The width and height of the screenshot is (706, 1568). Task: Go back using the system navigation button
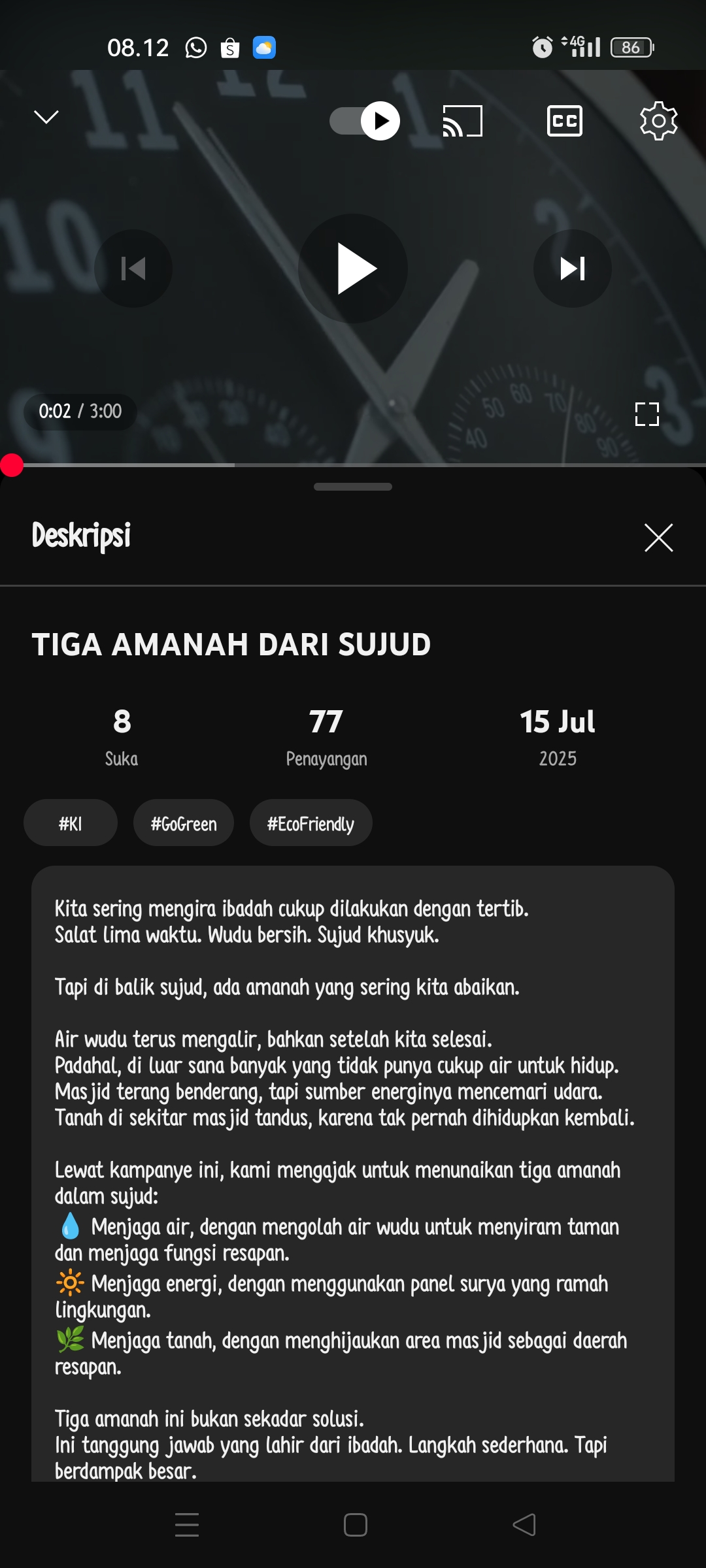[x=524, y=1525]
